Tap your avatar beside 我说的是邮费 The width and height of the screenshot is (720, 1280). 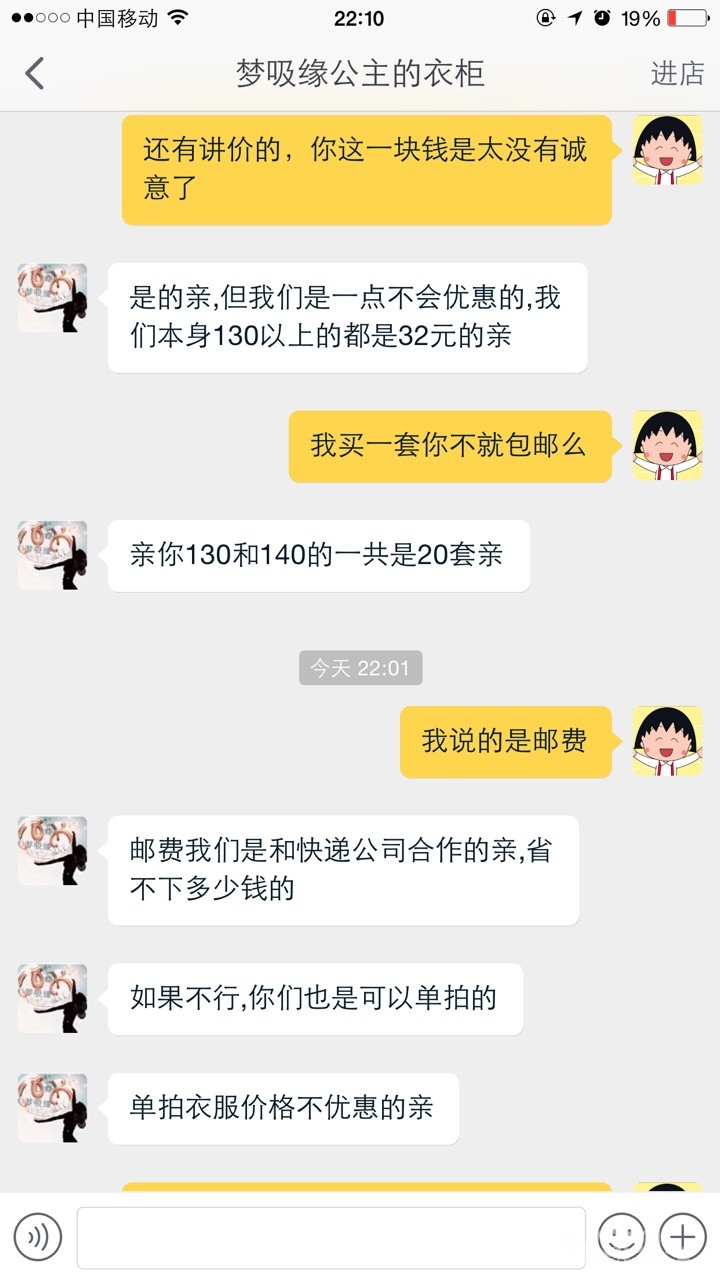tap(667, 741)
